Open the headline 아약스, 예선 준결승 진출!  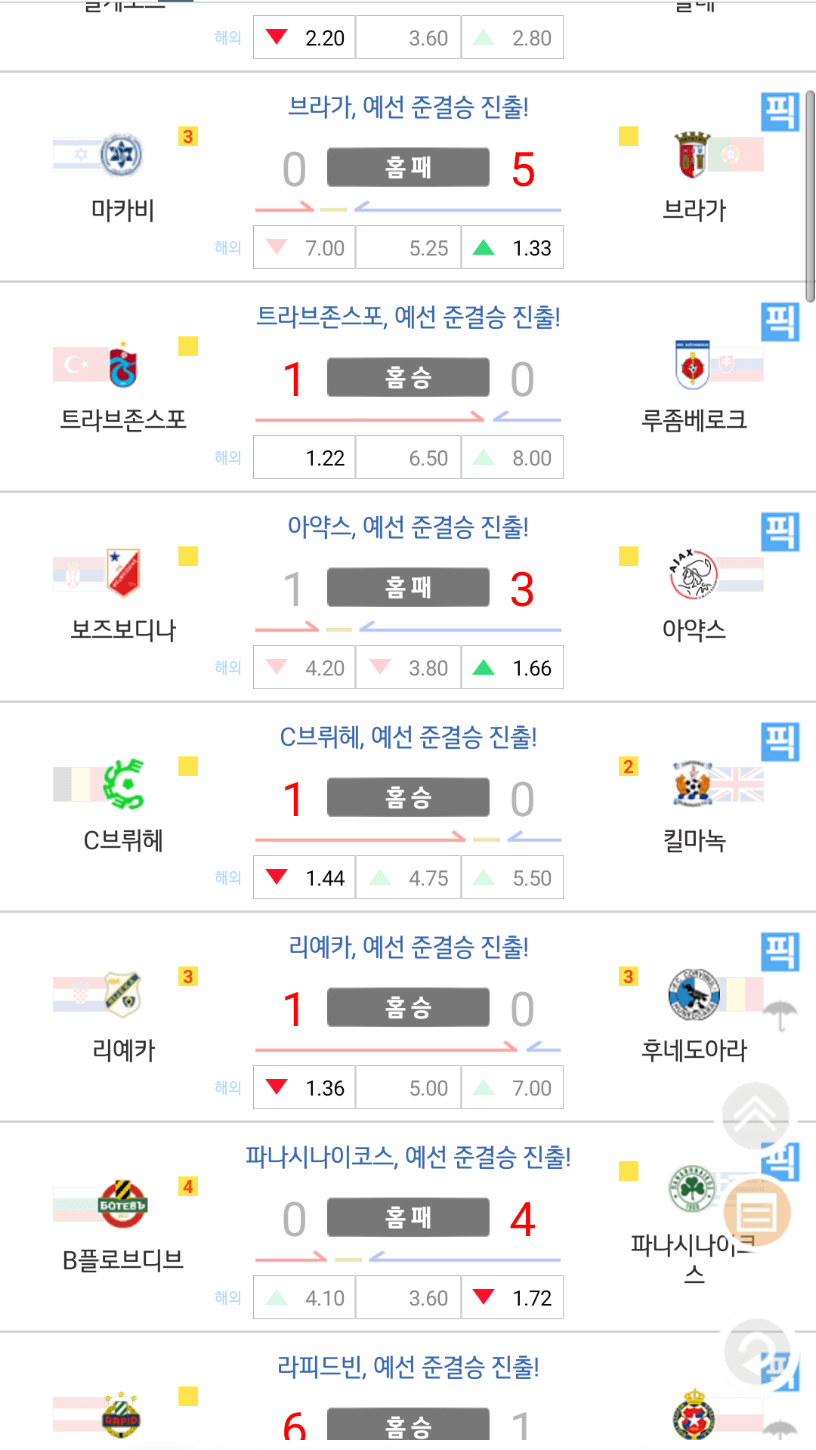[x=408, y=527]
